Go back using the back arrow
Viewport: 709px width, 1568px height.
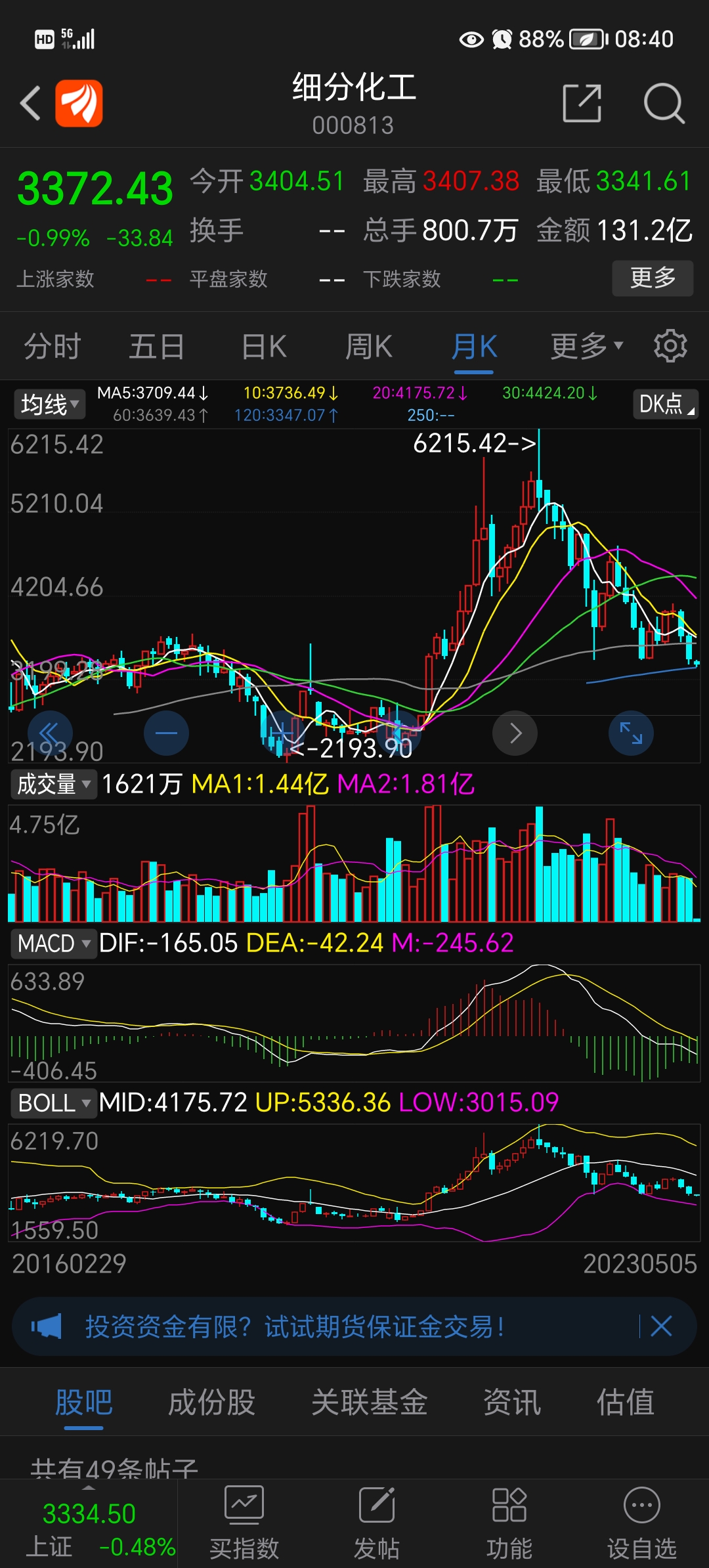pos(30,104)
